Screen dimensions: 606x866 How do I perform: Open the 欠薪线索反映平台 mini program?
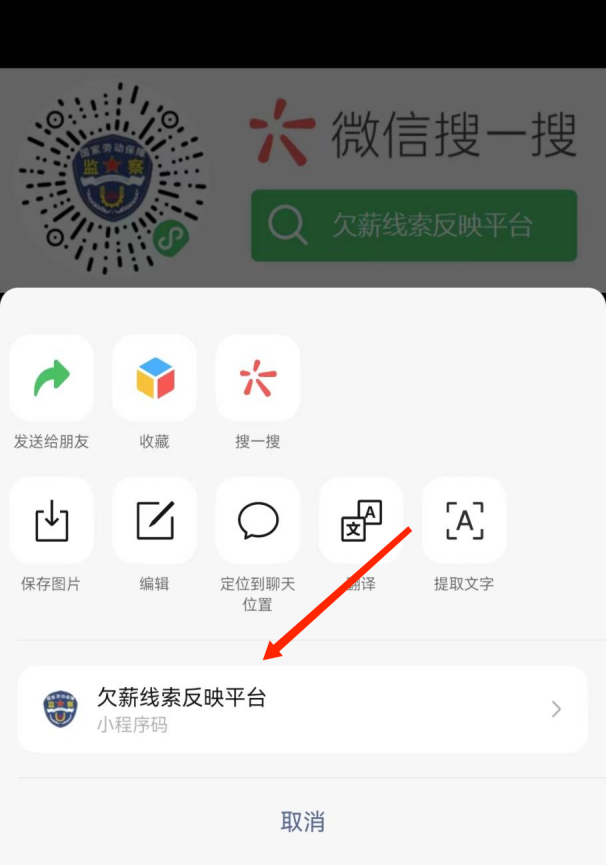(302, 709)
